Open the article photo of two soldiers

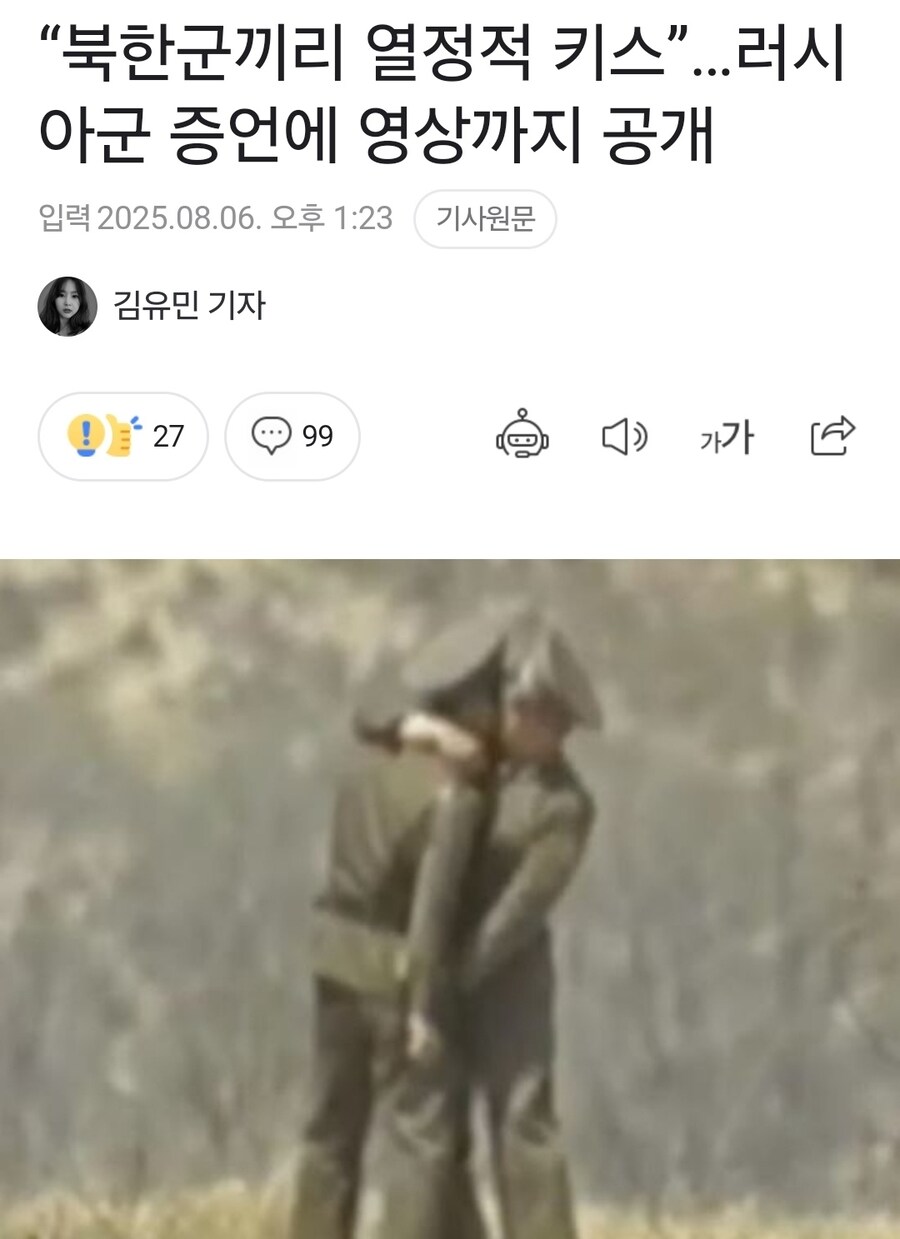click(x=450, y=898)
